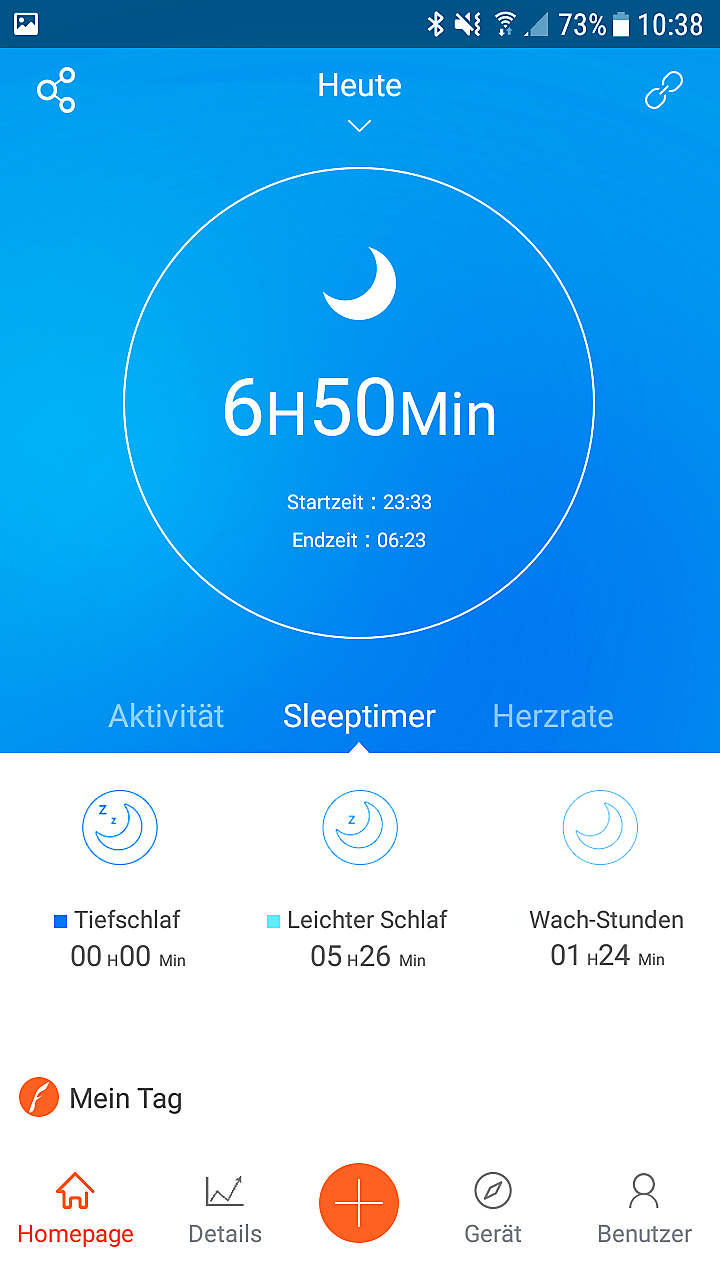Open the device link icon
The height and width of the screenshot is (1280, 720).
[663, 90]
